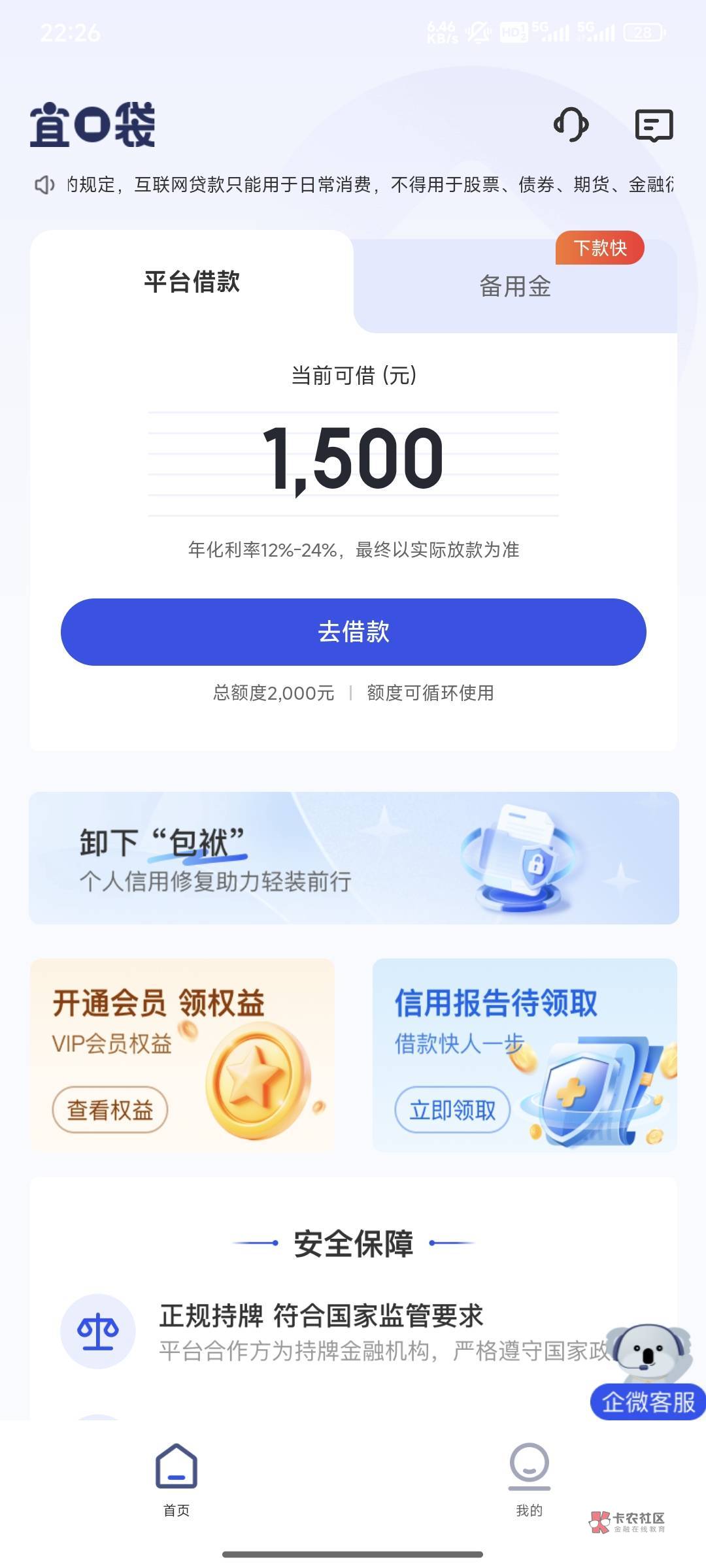The height and width of the screenshot is (1568, 706).
Task: Tap the 去借款 button
Action: click(353, 632)
